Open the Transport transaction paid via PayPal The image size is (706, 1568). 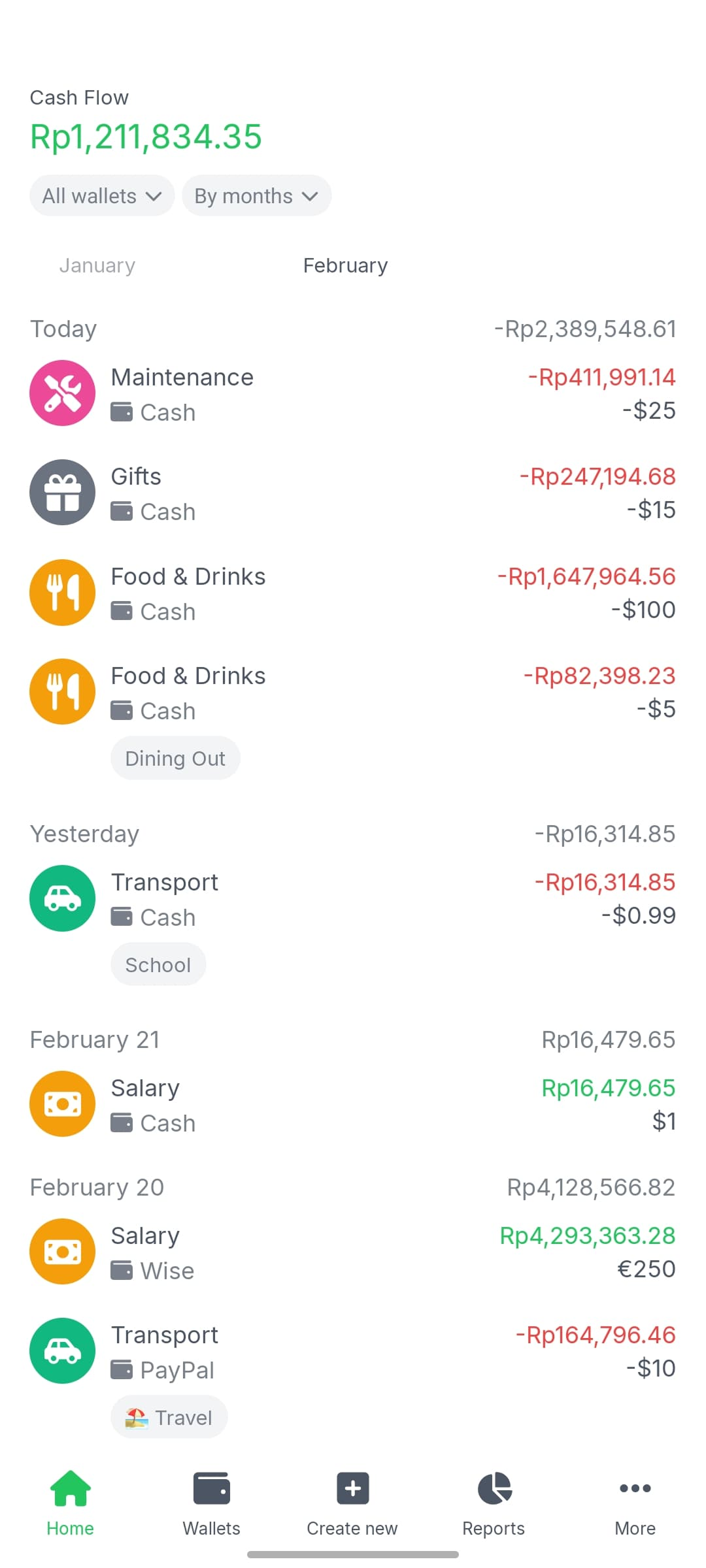[x=353, y=1377]
